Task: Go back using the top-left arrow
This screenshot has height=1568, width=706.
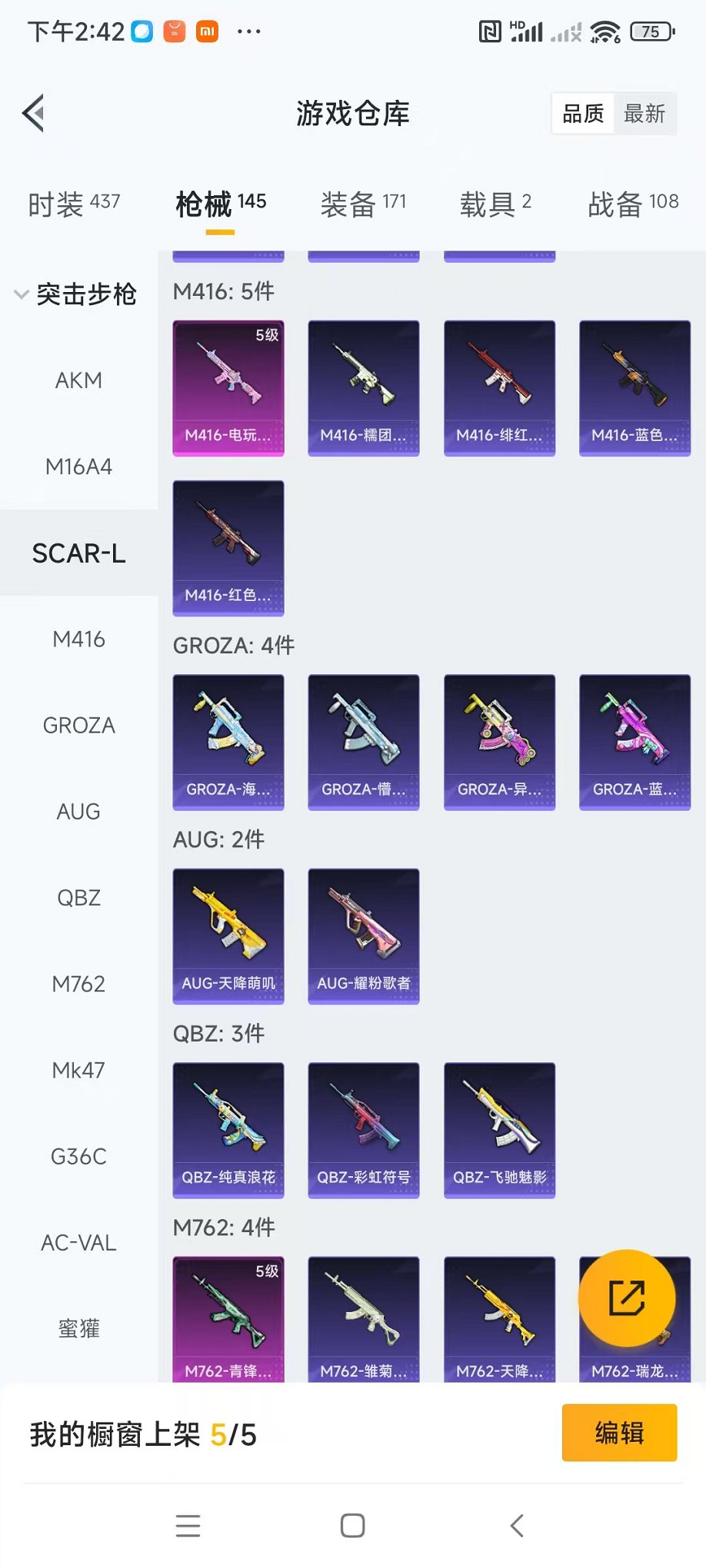Action: click(x=34, y=114)
